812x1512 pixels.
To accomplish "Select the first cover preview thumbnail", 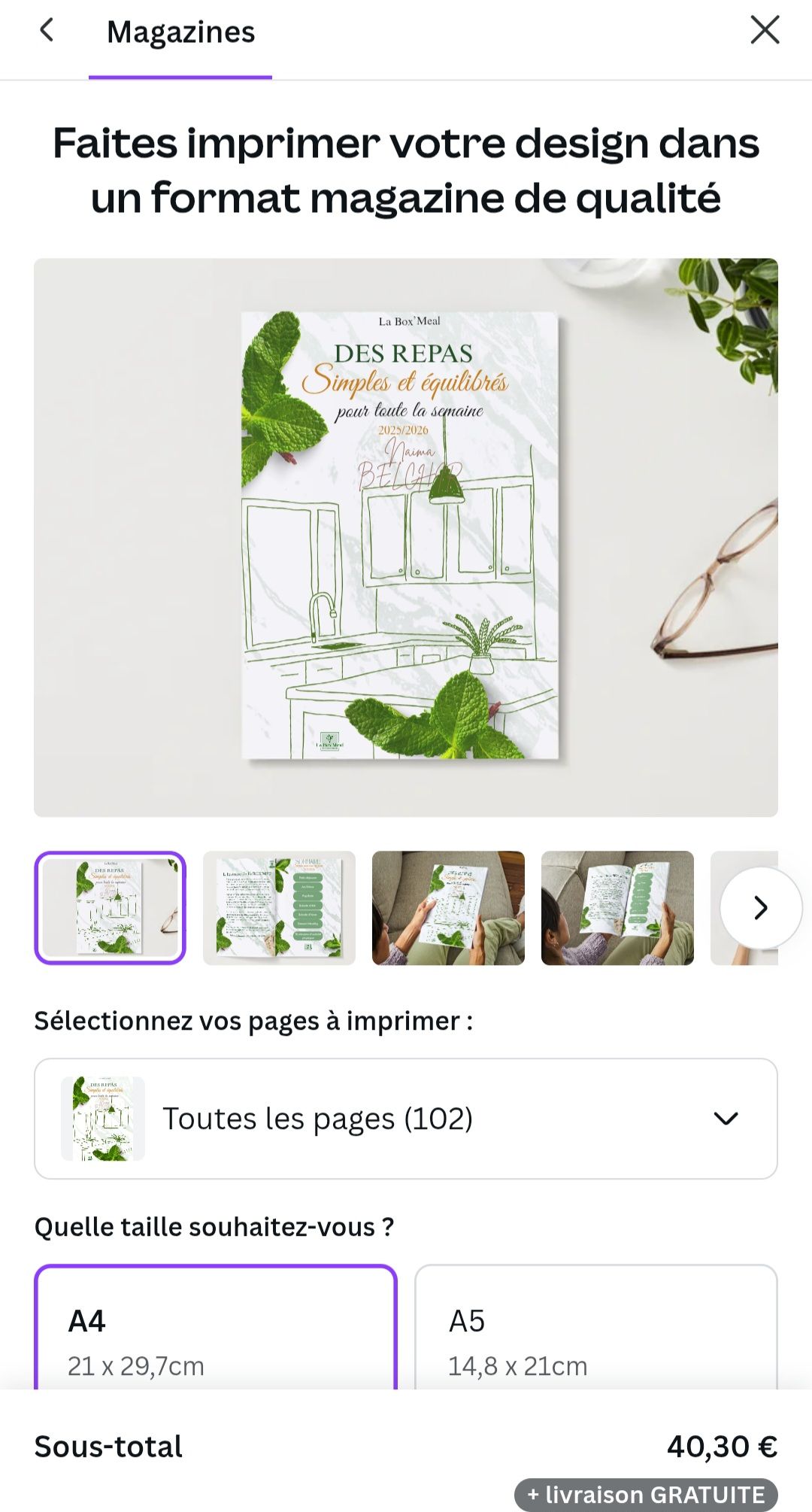I will point(111,907).
